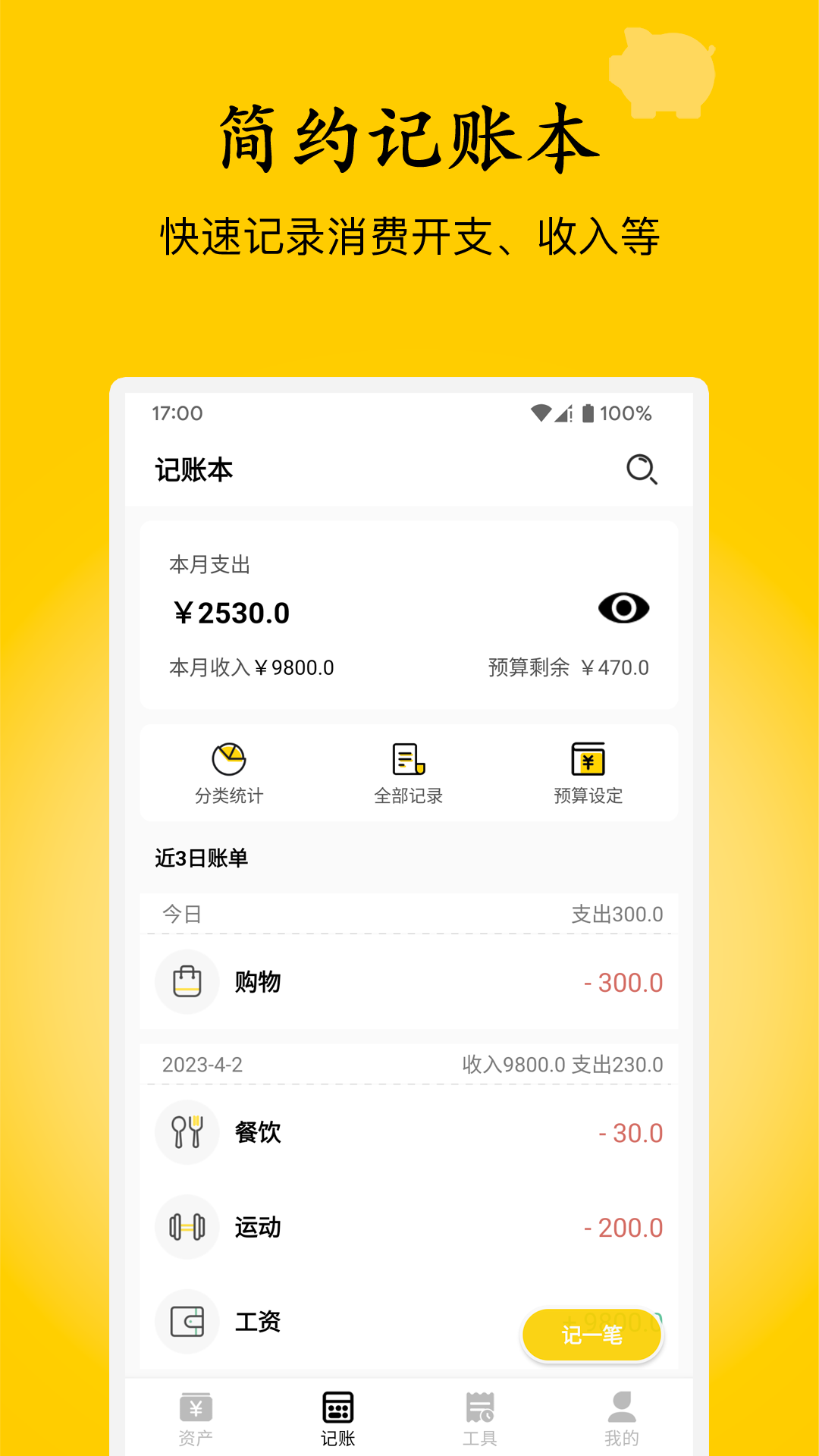Select the 餐饮 utensils icon
819x1456 pixels.
(x=187, y=1132)
